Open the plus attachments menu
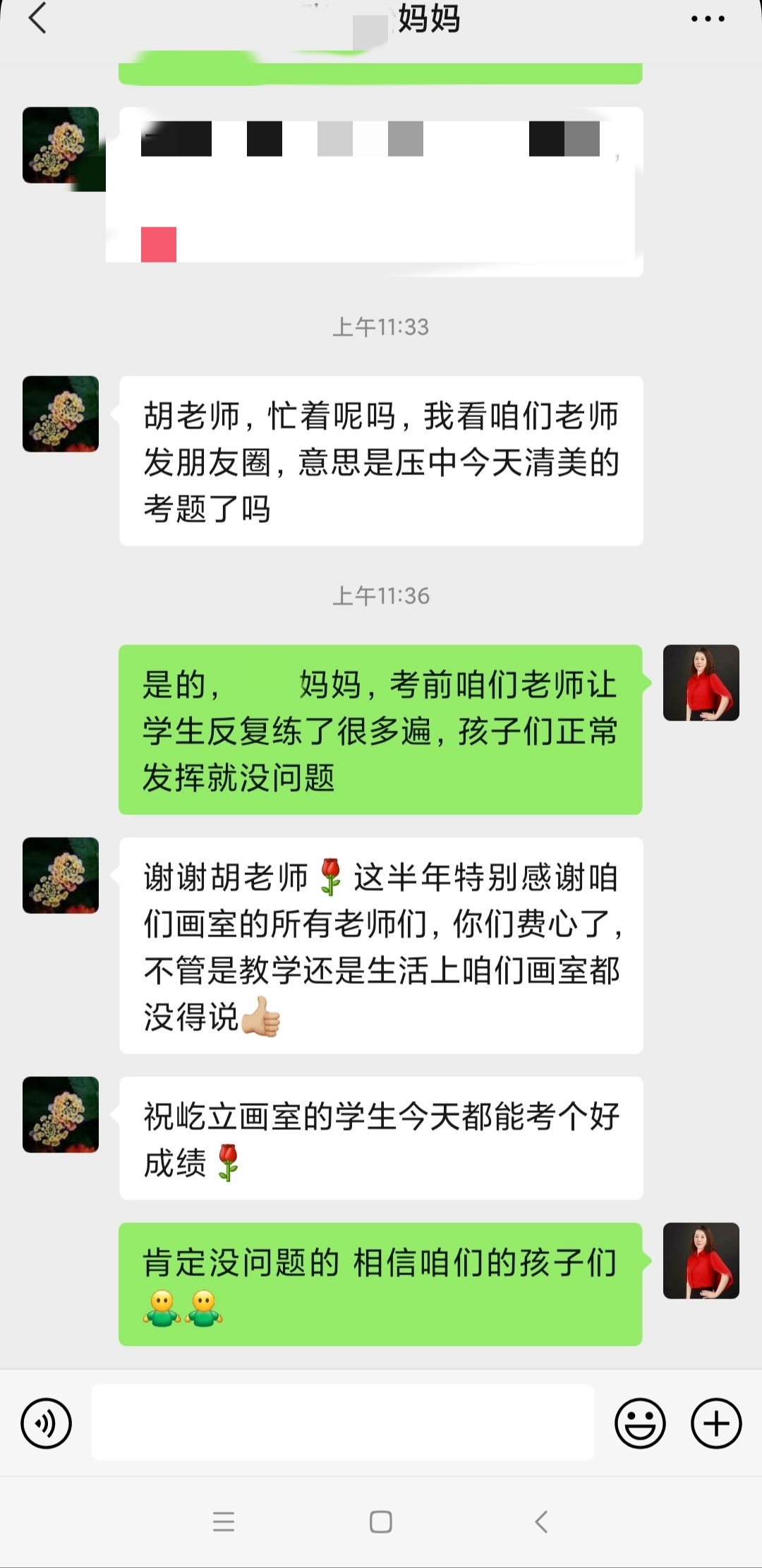Image resolution: width=762 pixels, height=1568 pixels. click(x=715, y=1423)
